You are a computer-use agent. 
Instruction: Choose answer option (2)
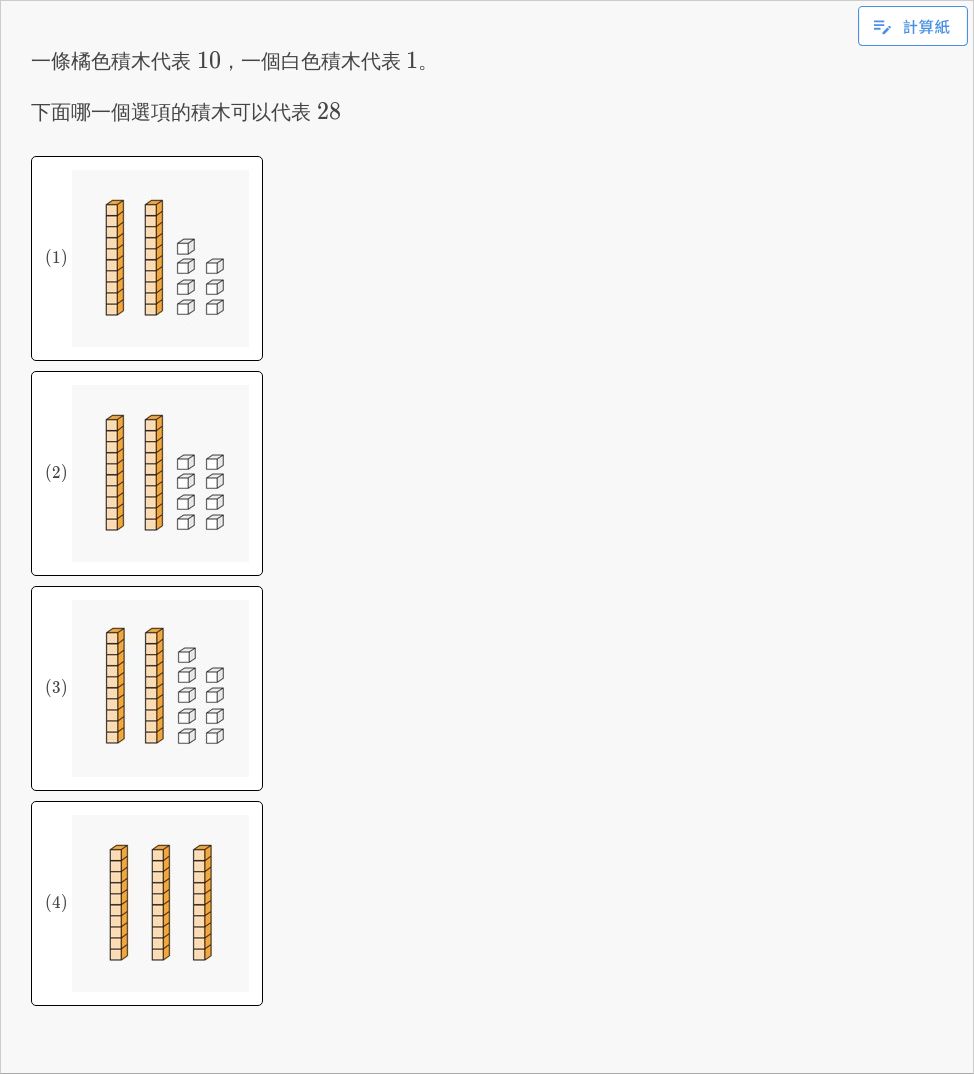pos(147,473)
